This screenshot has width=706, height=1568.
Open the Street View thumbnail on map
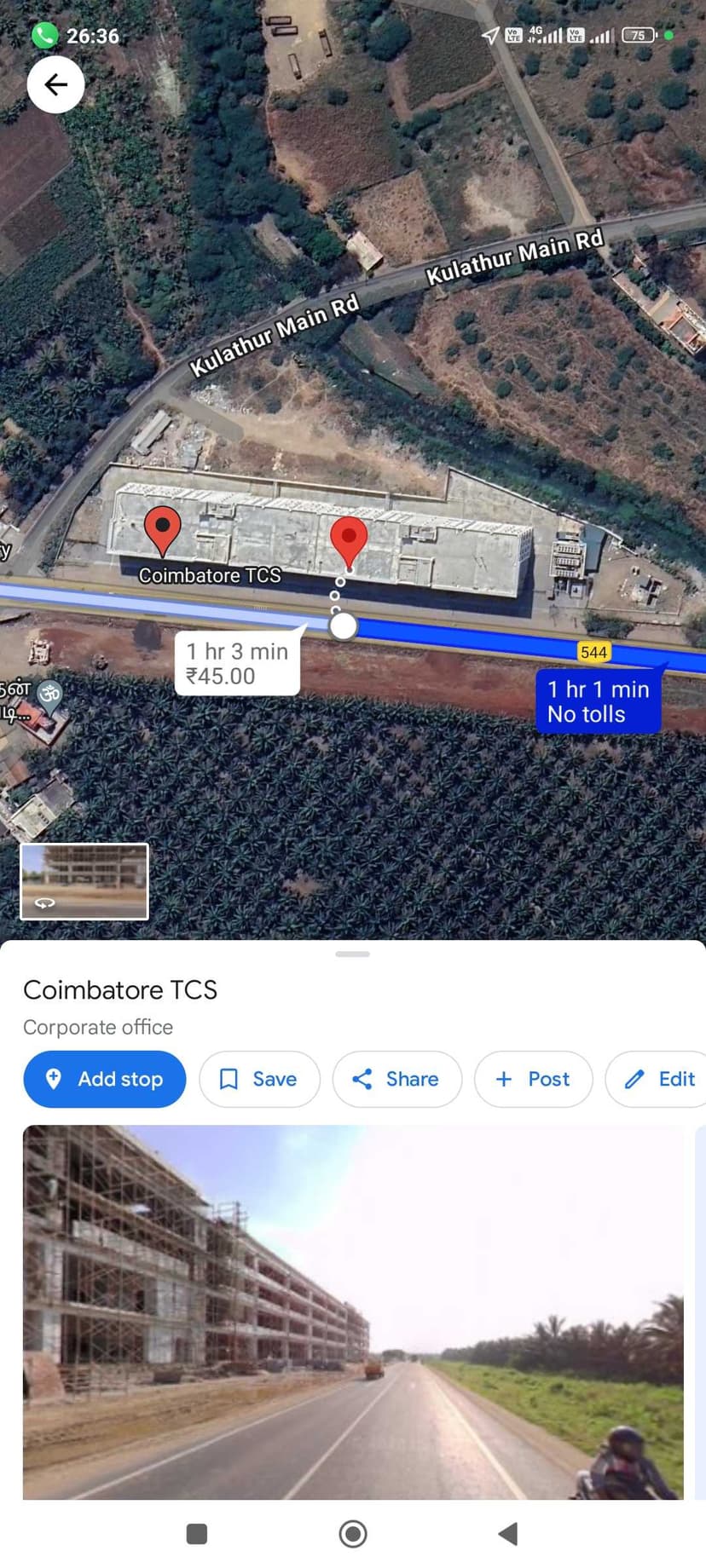tap(84, 881)
